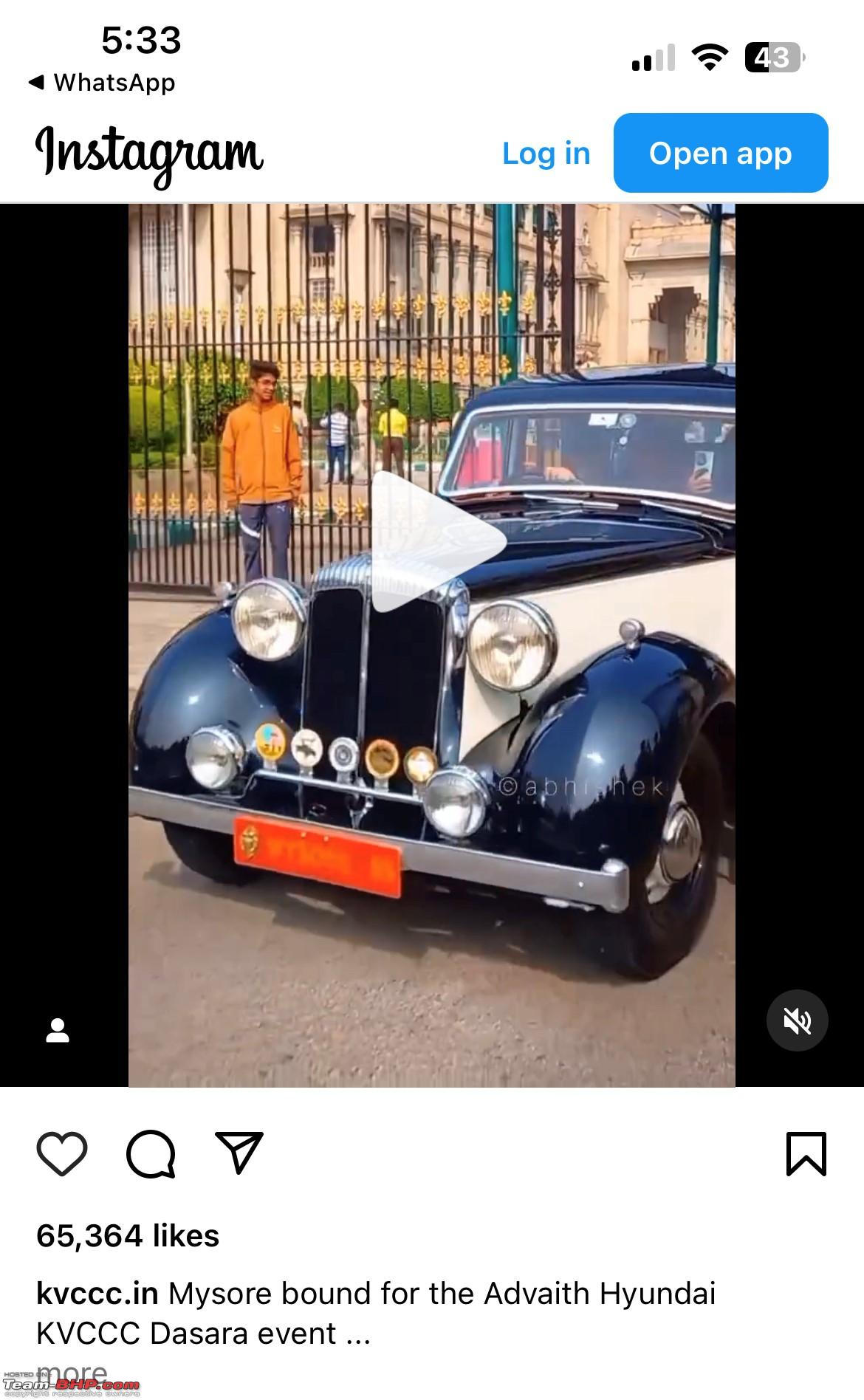
Task: Tap the Open app button
Action: coord(720,153)
